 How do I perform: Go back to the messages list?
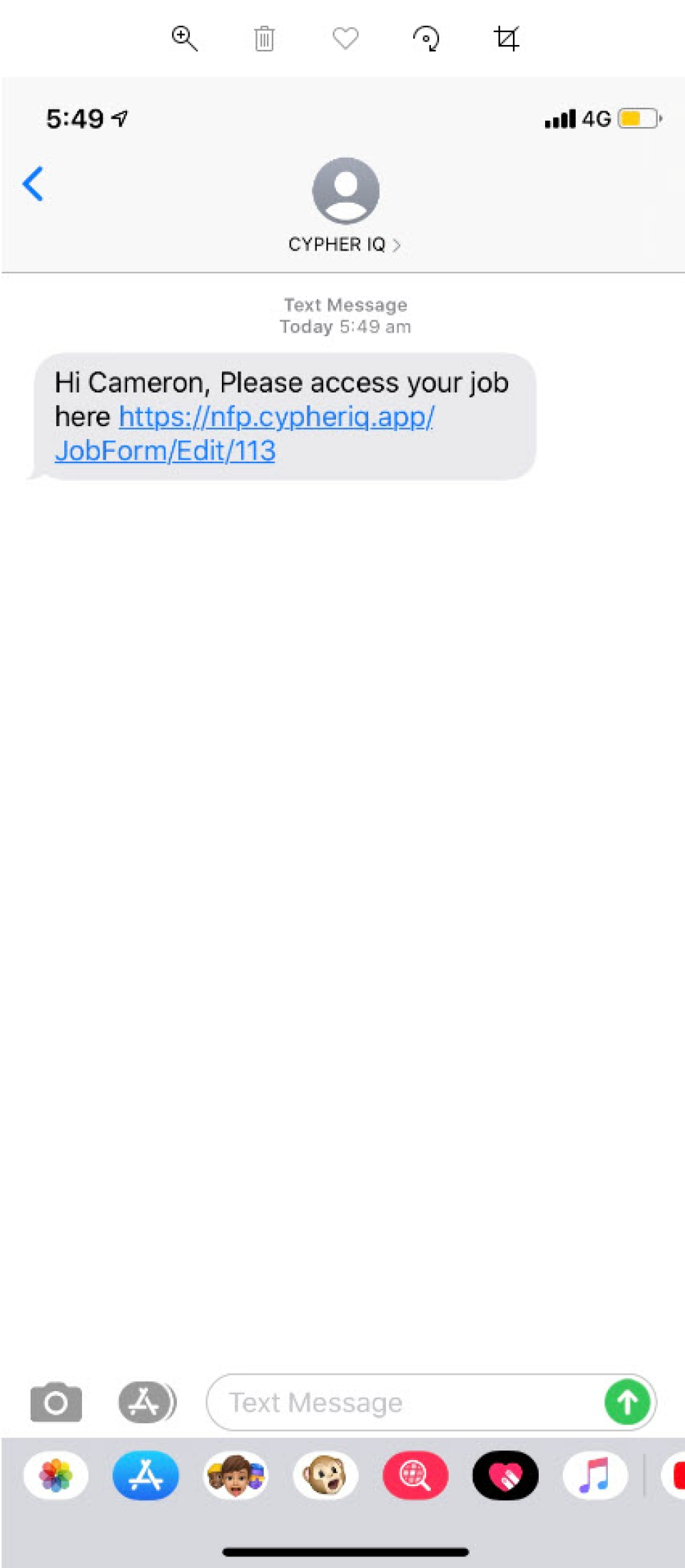coord(33,184)
